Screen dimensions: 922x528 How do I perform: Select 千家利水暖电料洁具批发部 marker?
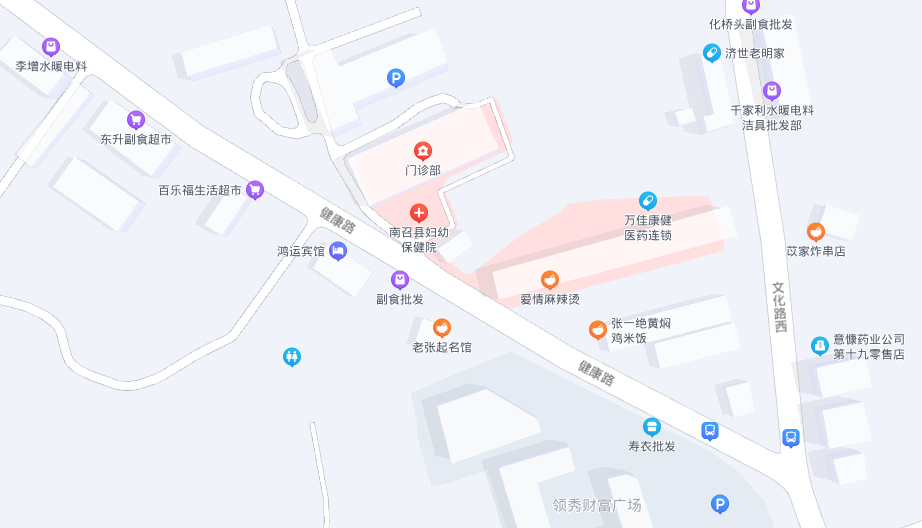pyautogui.click(x=772, y=91)
